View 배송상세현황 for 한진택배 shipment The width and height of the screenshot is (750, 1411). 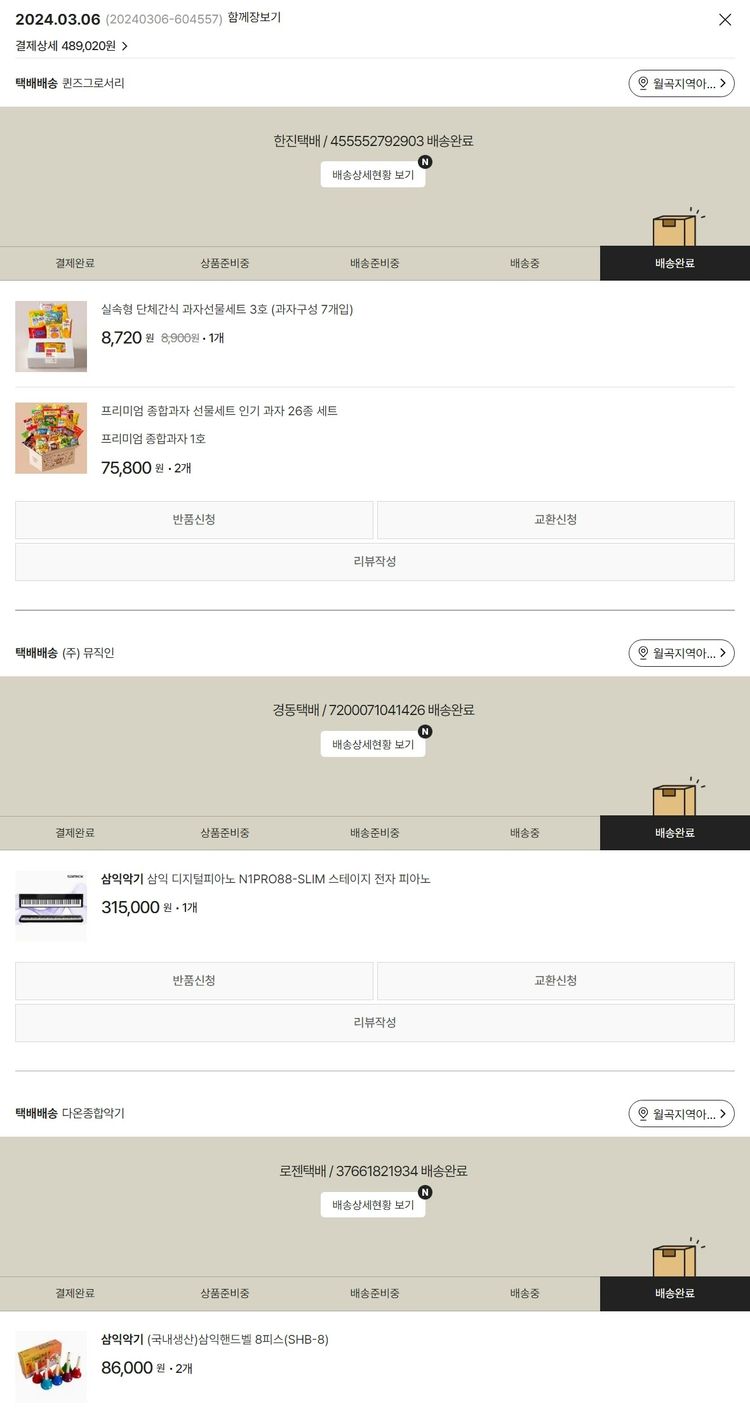373,175
